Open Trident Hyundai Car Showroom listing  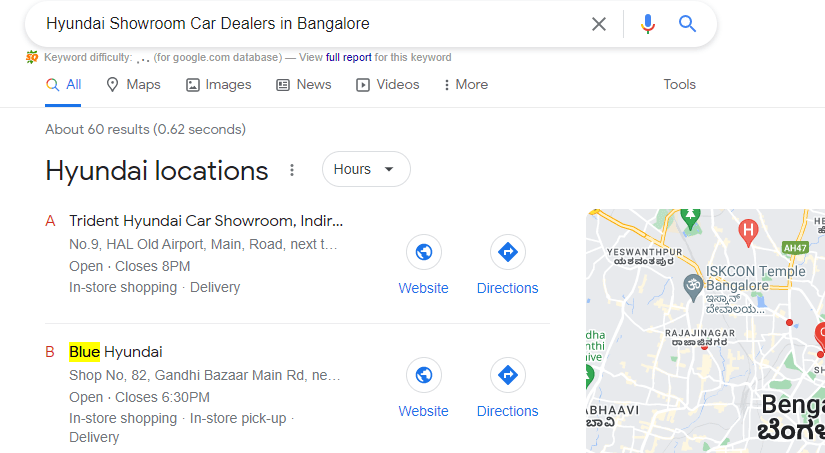(x=206, y=220)
